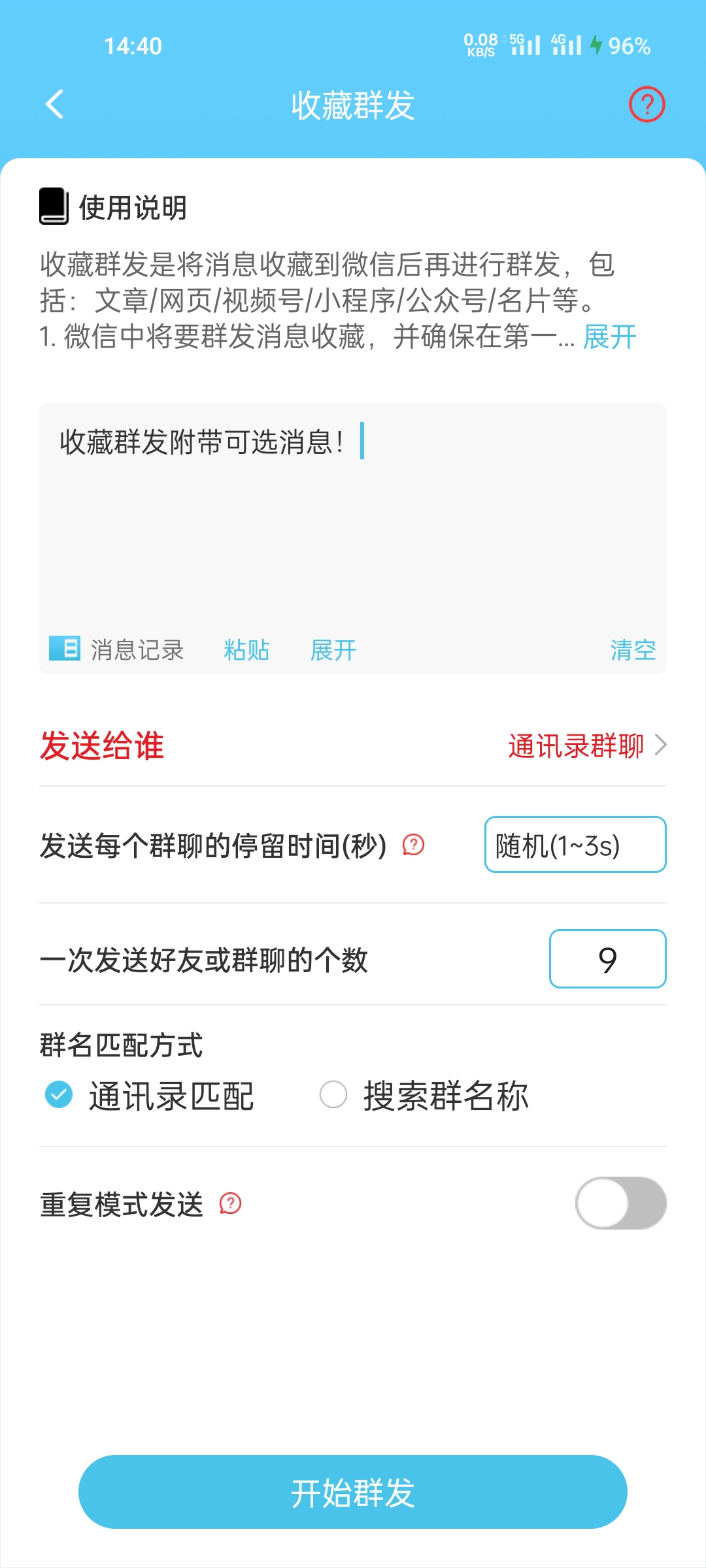
Task: Paste content using the 粘贴 link
Action: point(245,650)
